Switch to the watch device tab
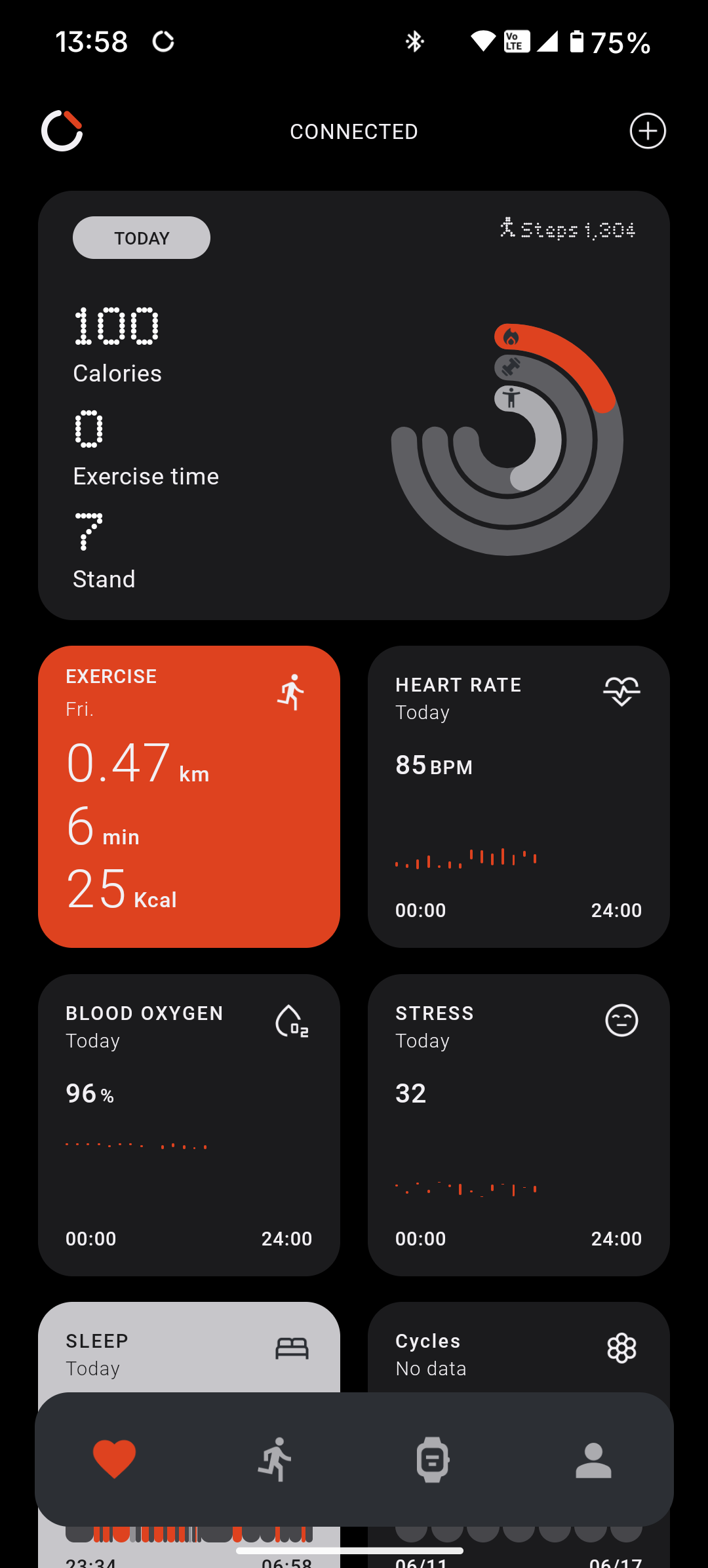 433,1460
